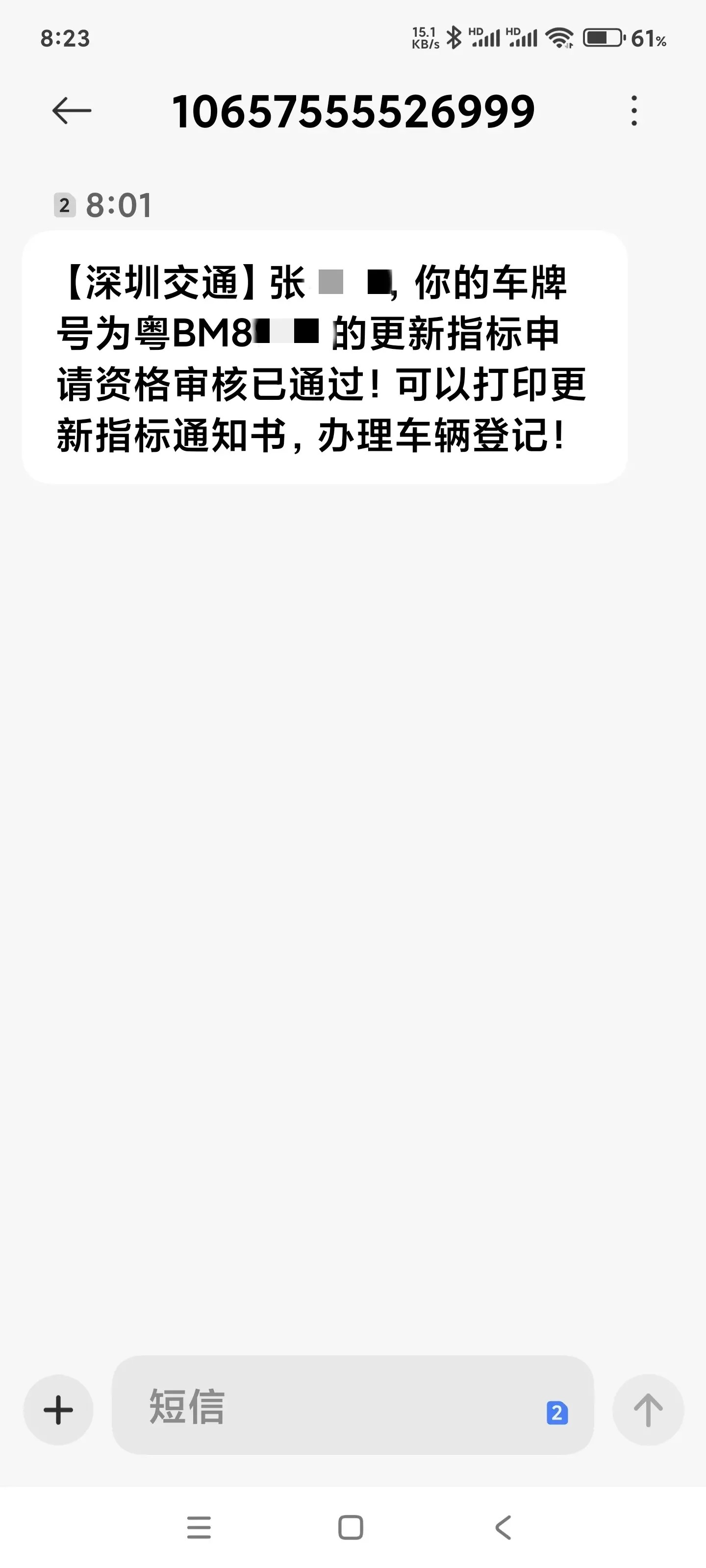
Task: Switch SIM card using the blue 2 icon
Action: coord(557,1413)
